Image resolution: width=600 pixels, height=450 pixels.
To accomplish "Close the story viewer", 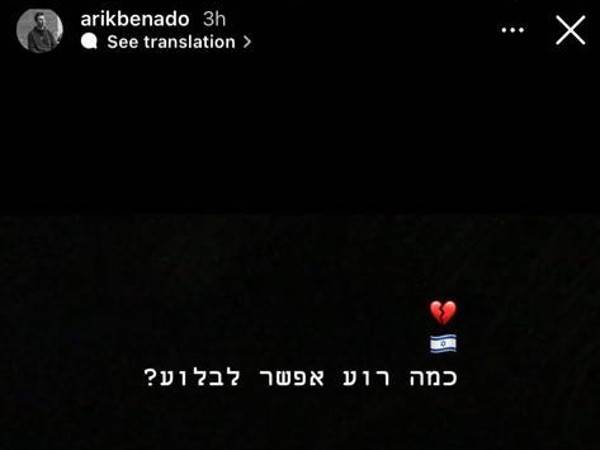I will [570, 30].
